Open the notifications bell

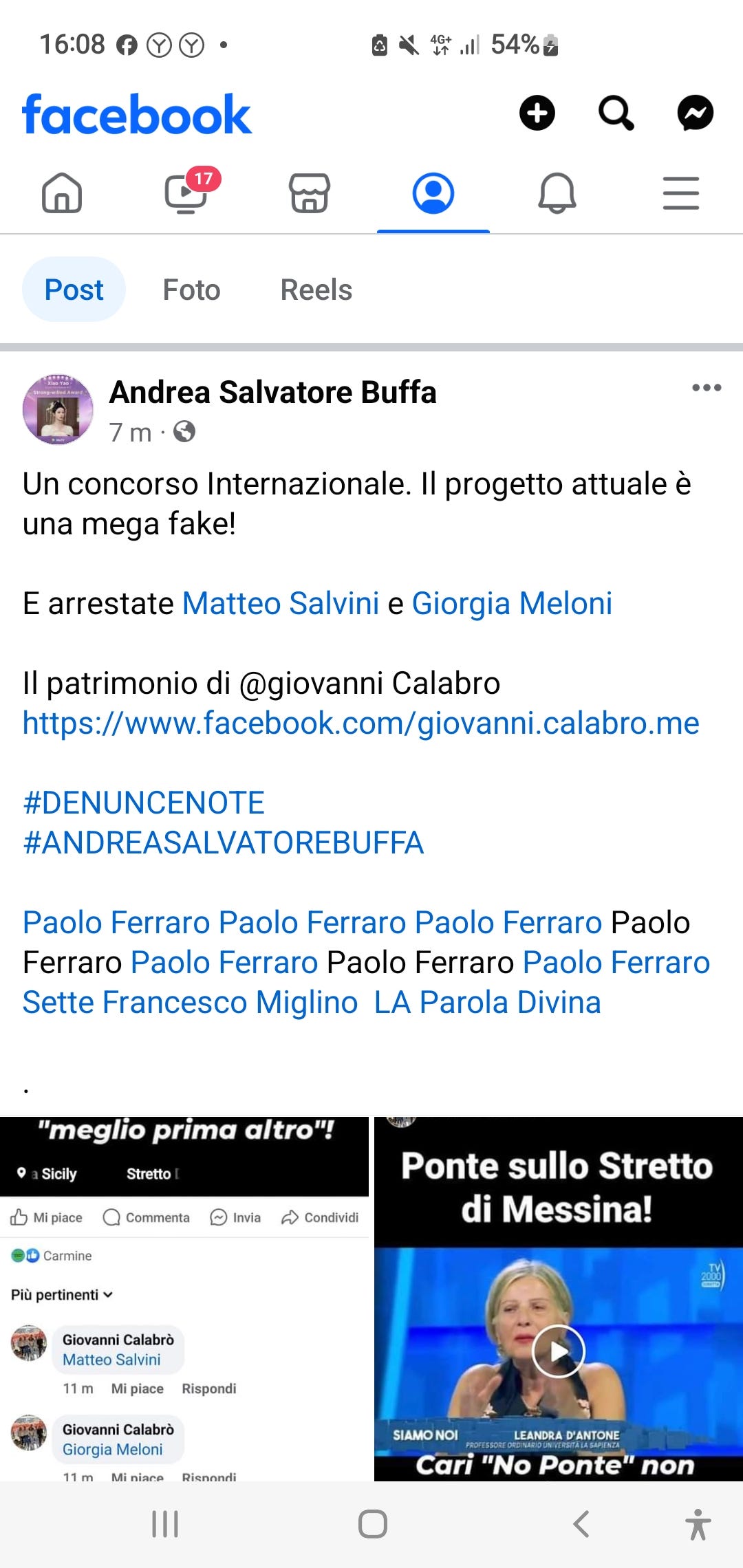[x=557, y=193]
